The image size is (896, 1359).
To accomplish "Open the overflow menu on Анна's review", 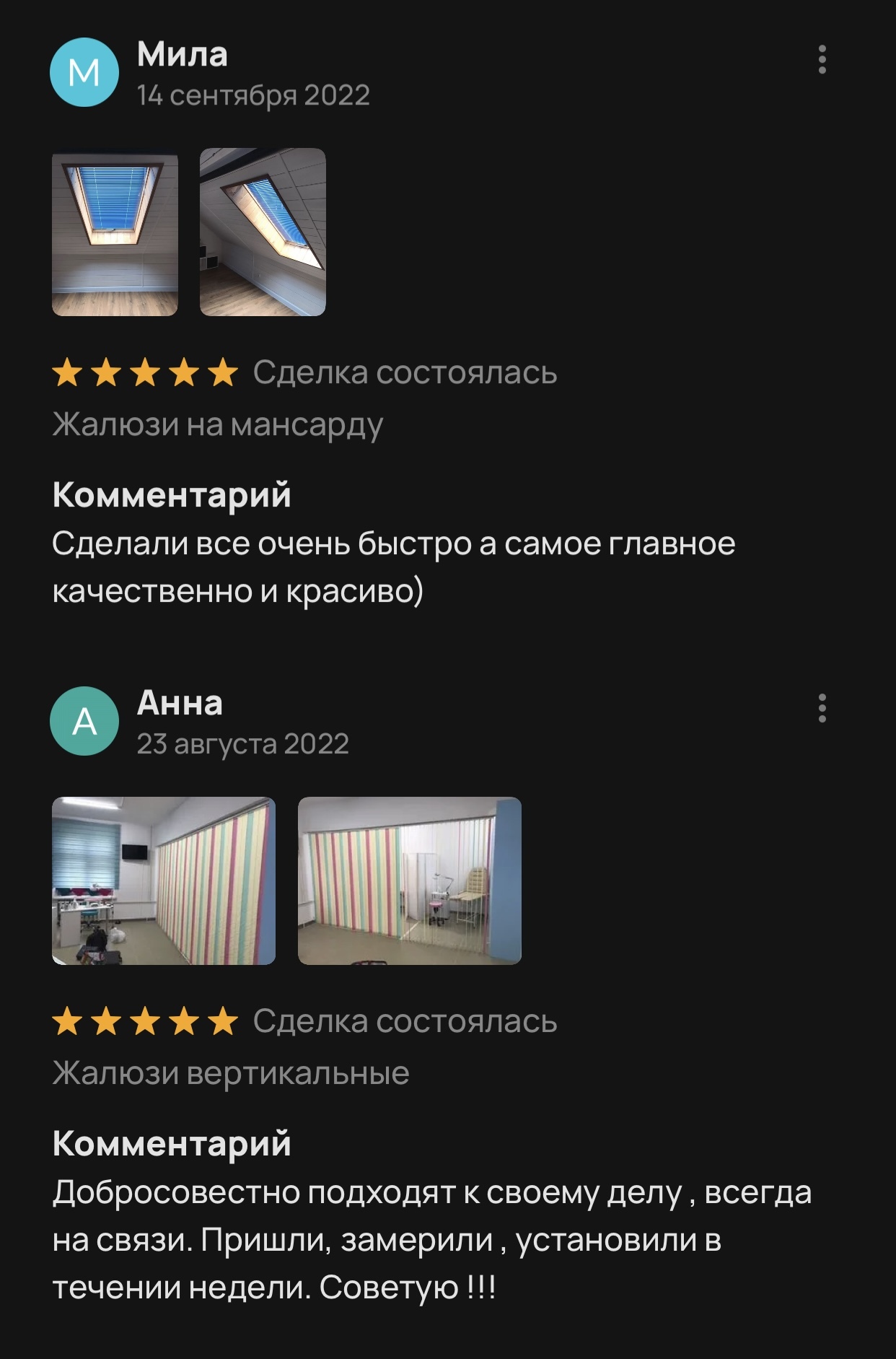I will click(x=822, y=708).
